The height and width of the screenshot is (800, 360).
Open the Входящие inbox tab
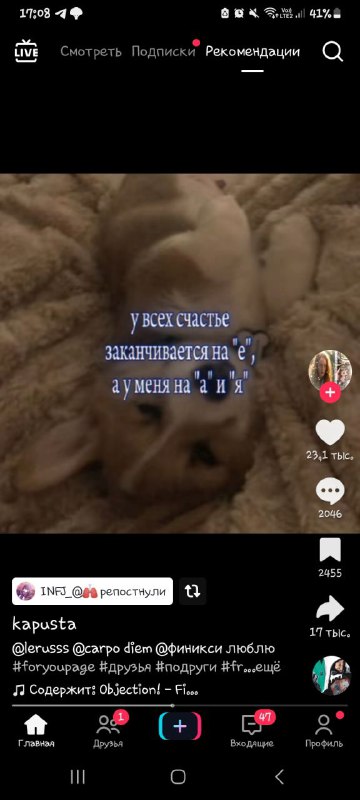252,730
